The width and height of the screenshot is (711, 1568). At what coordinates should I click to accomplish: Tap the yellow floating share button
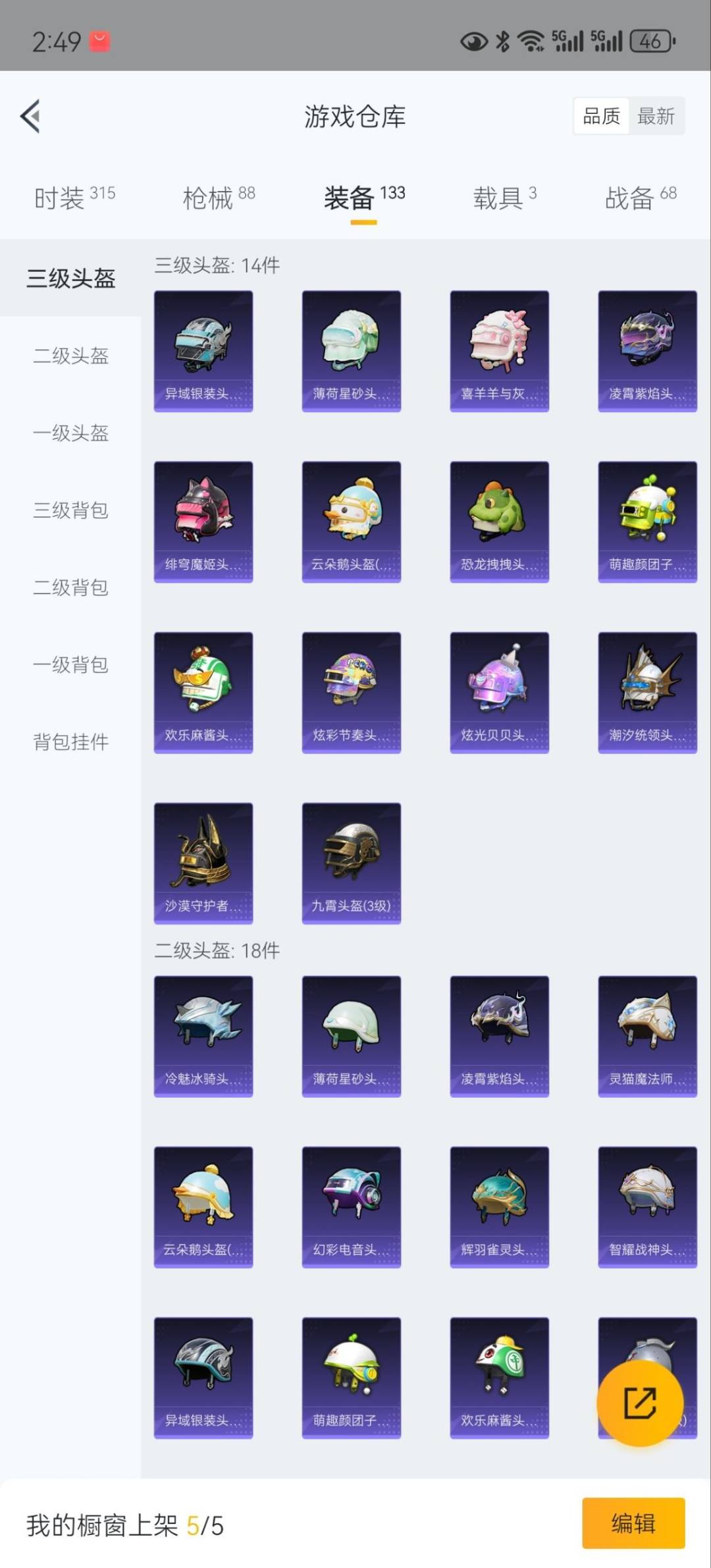639,1403
